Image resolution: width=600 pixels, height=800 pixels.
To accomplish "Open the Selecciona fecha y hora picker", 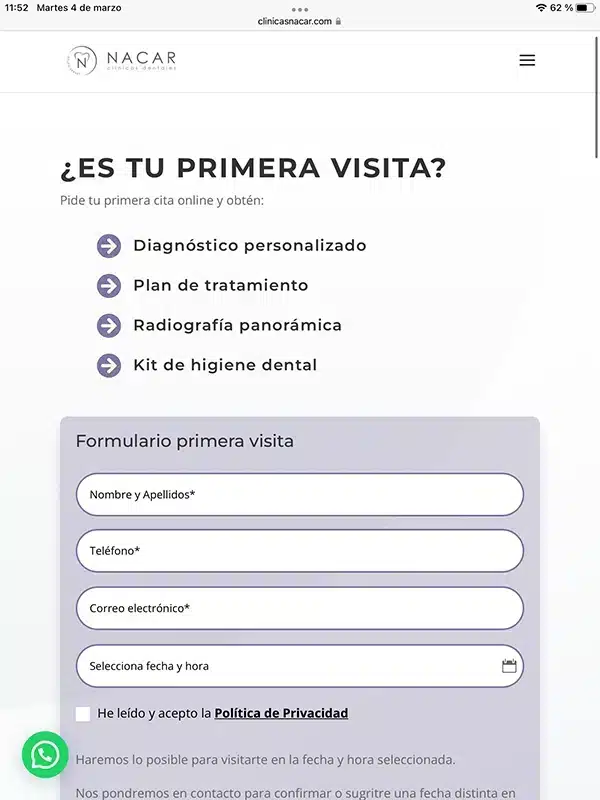I will tap(300, 666).
